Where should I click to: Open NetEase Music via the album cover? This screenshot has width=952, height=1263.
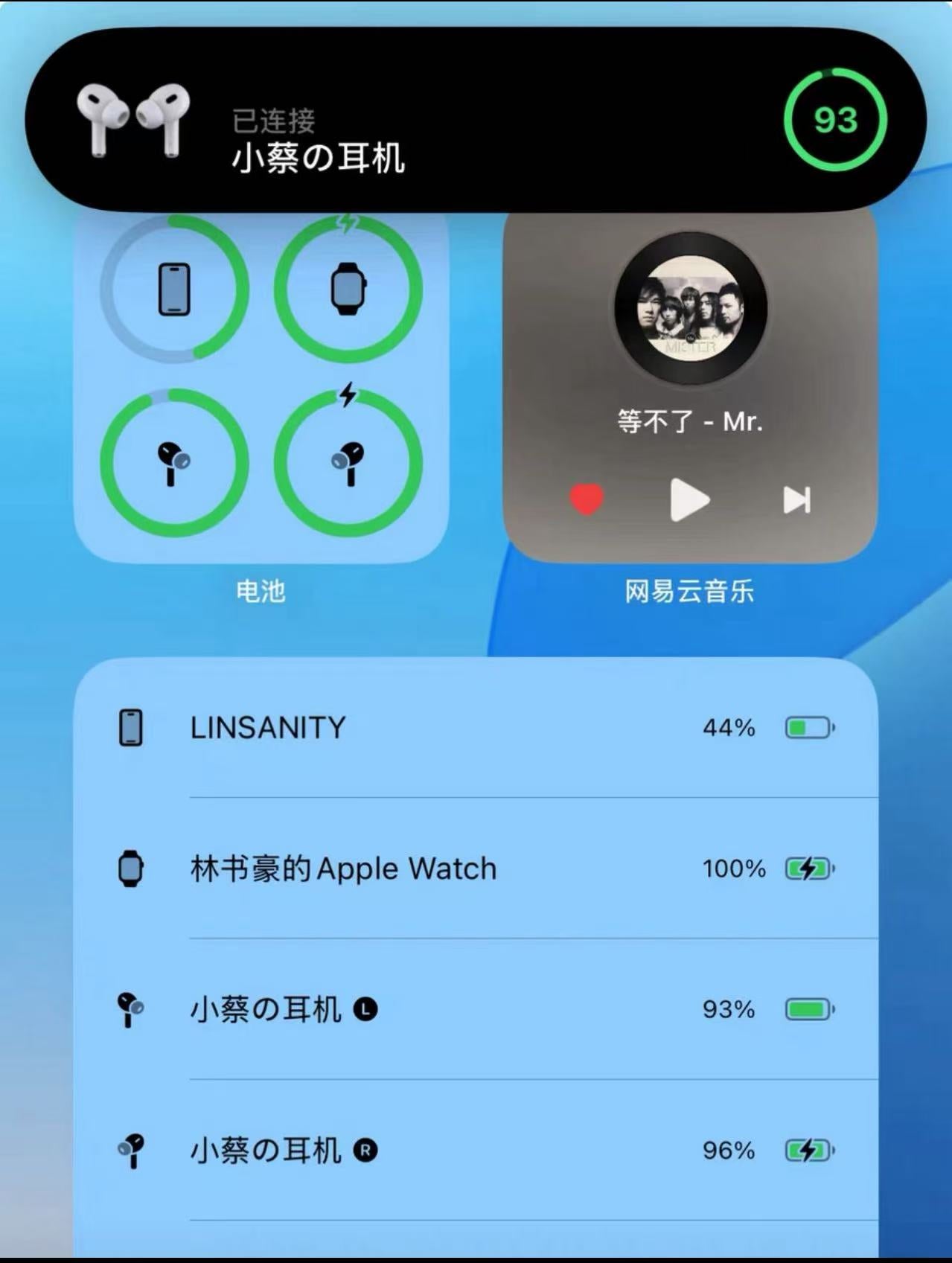[690, 308]
